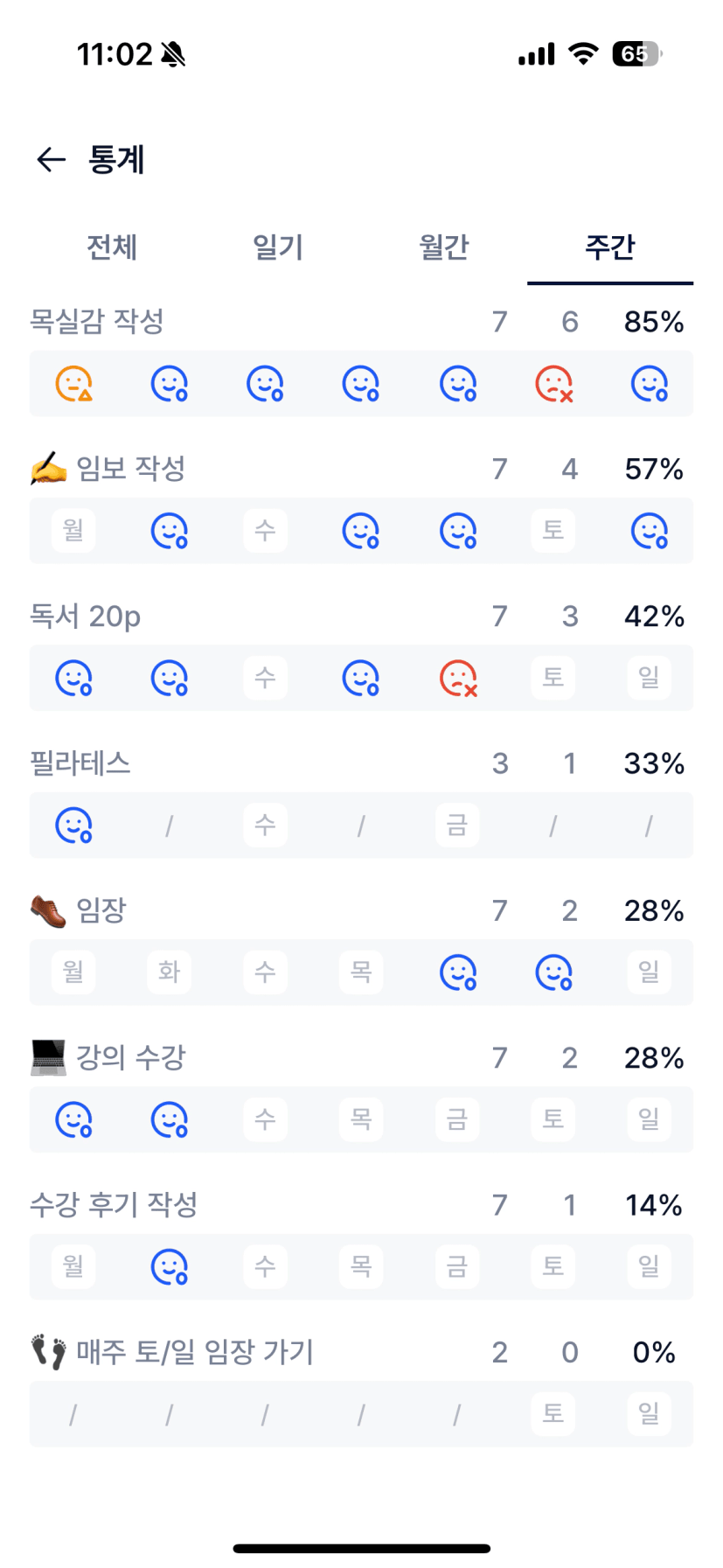The width and height of the screenshot is (723, 1568).
Task: Open the 필라테스 habit row
Action: (x=80, y=763)
